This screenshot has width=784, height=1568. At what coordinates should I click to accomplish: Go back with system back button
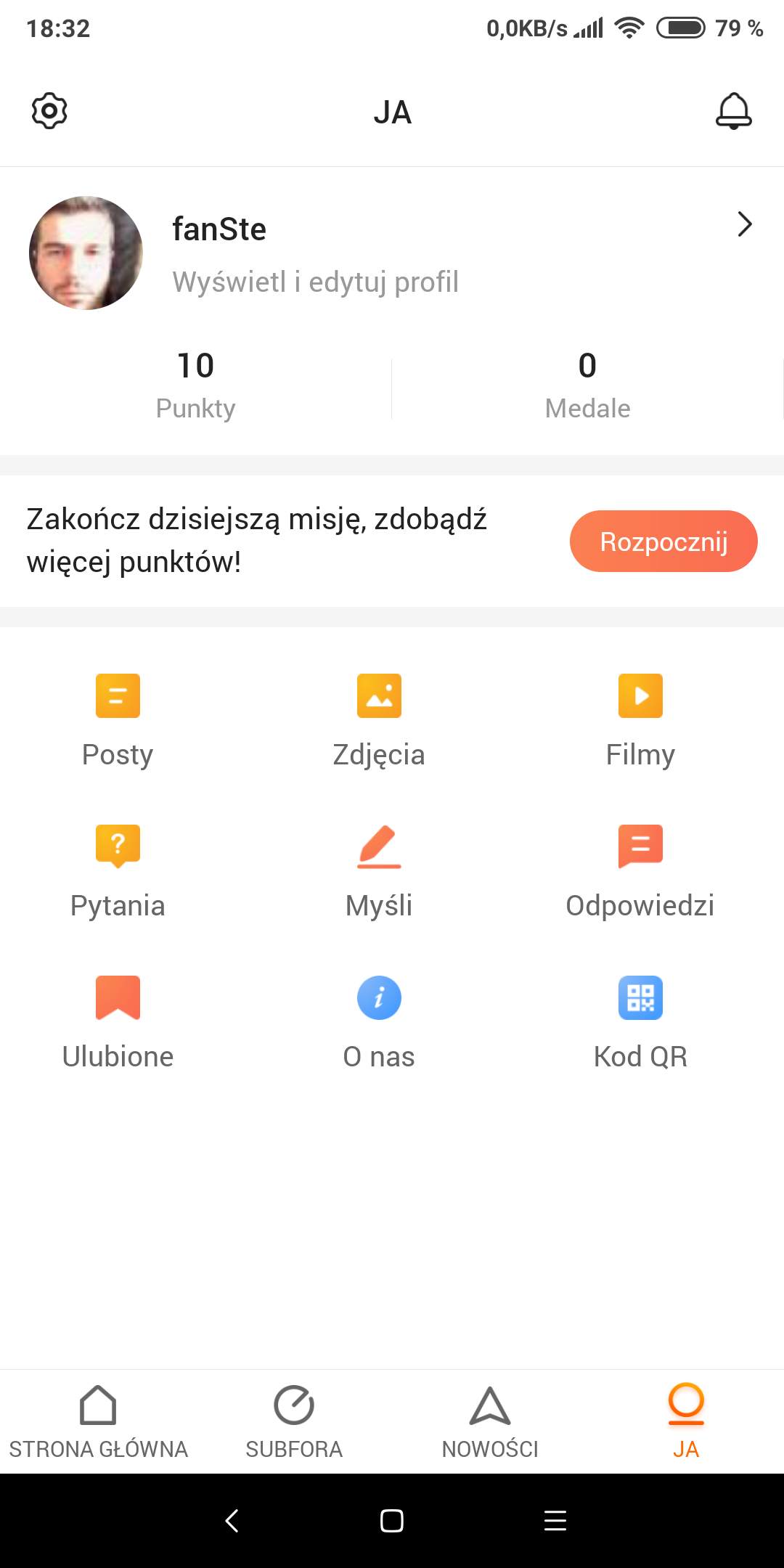(232, 1521)
